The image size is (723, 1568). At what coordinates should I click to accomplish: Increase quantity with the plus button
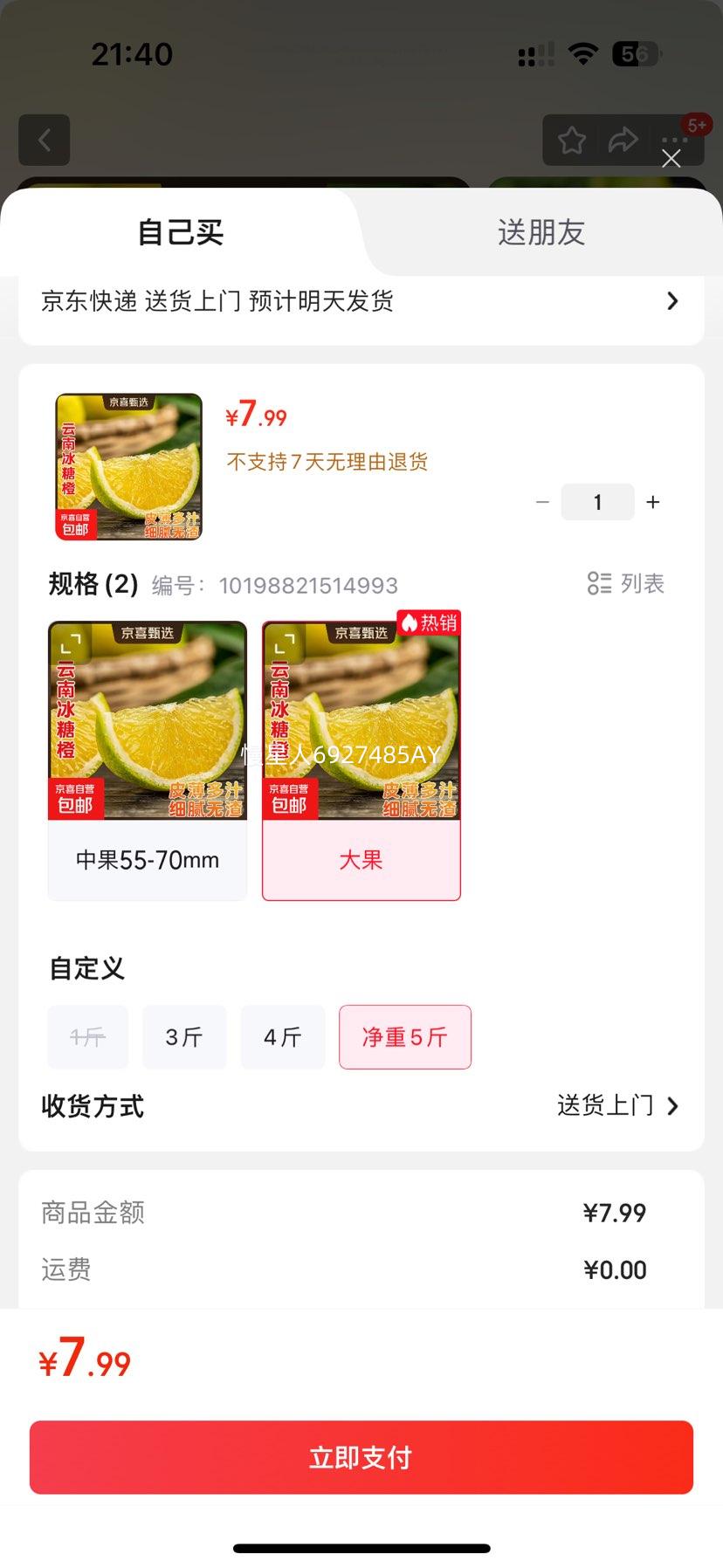pos(652,502)
